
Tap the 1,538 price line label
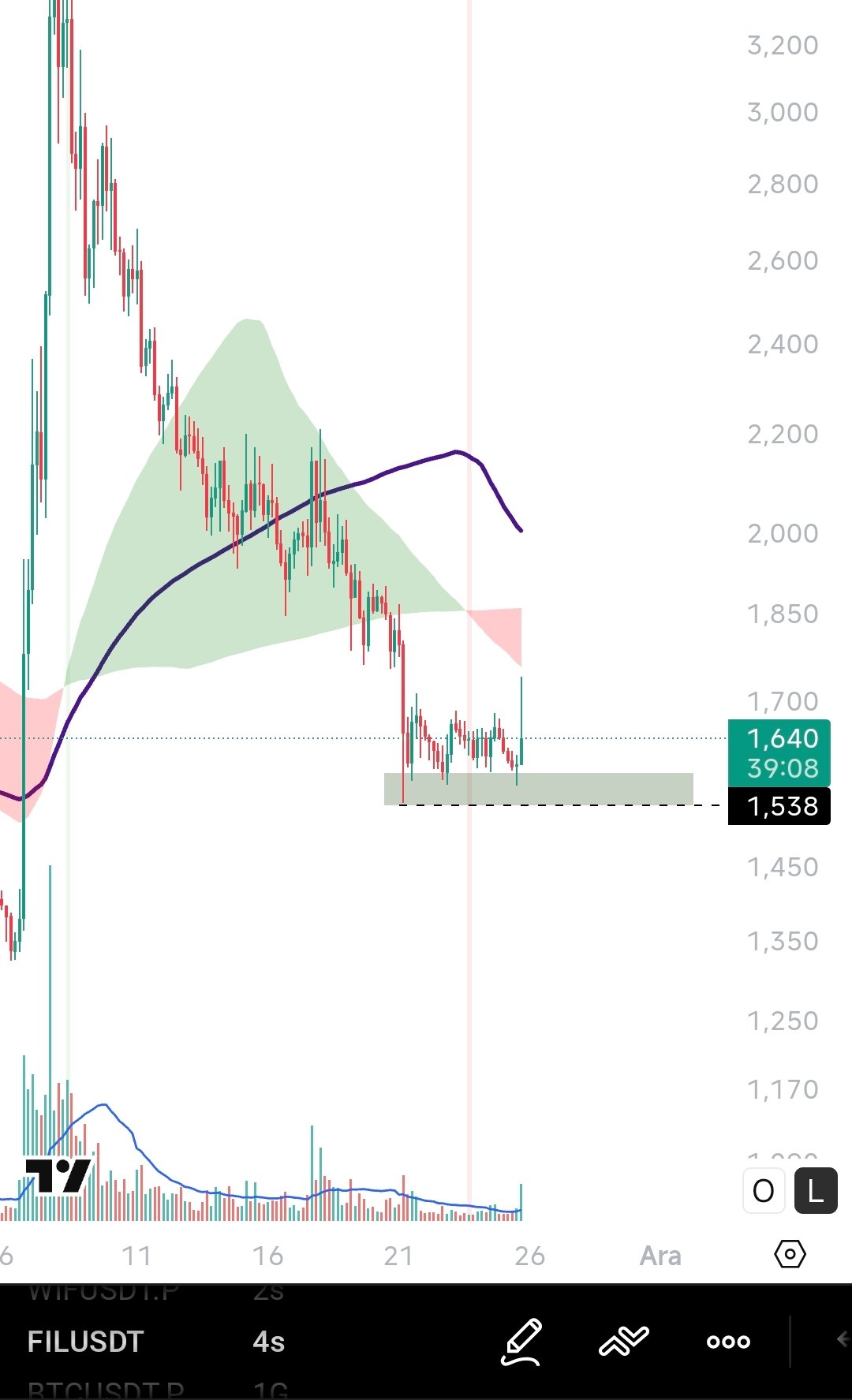pyautogui.click(x=779, y=806)
